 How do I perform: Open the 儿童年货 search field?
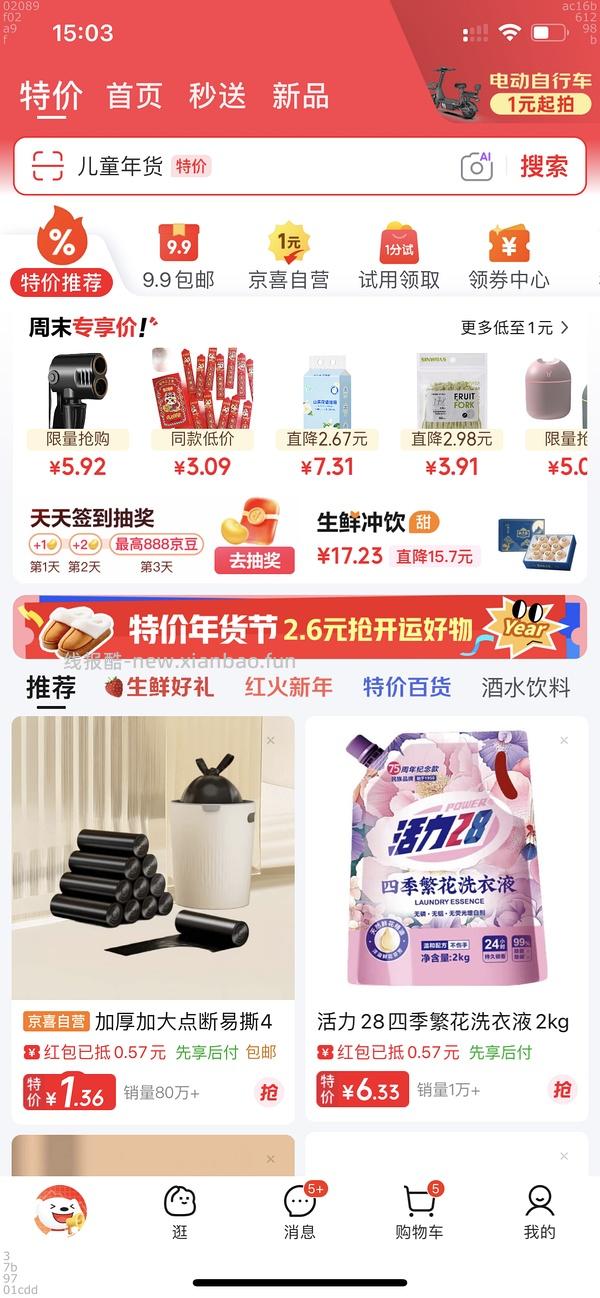[x=250, y=166]
